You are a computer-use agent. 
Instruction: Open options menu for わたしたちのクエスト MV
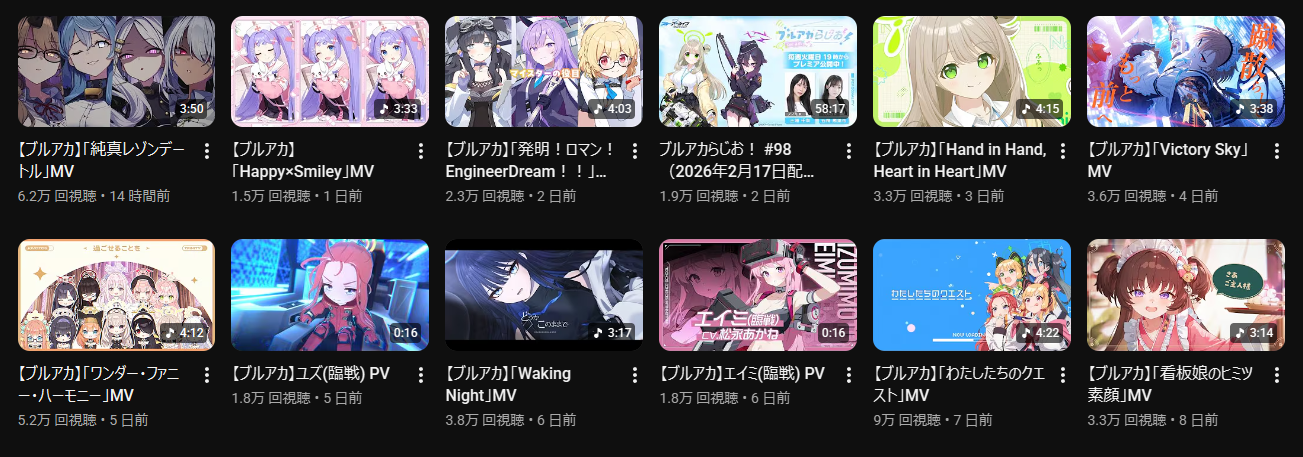coord(1063,375)
